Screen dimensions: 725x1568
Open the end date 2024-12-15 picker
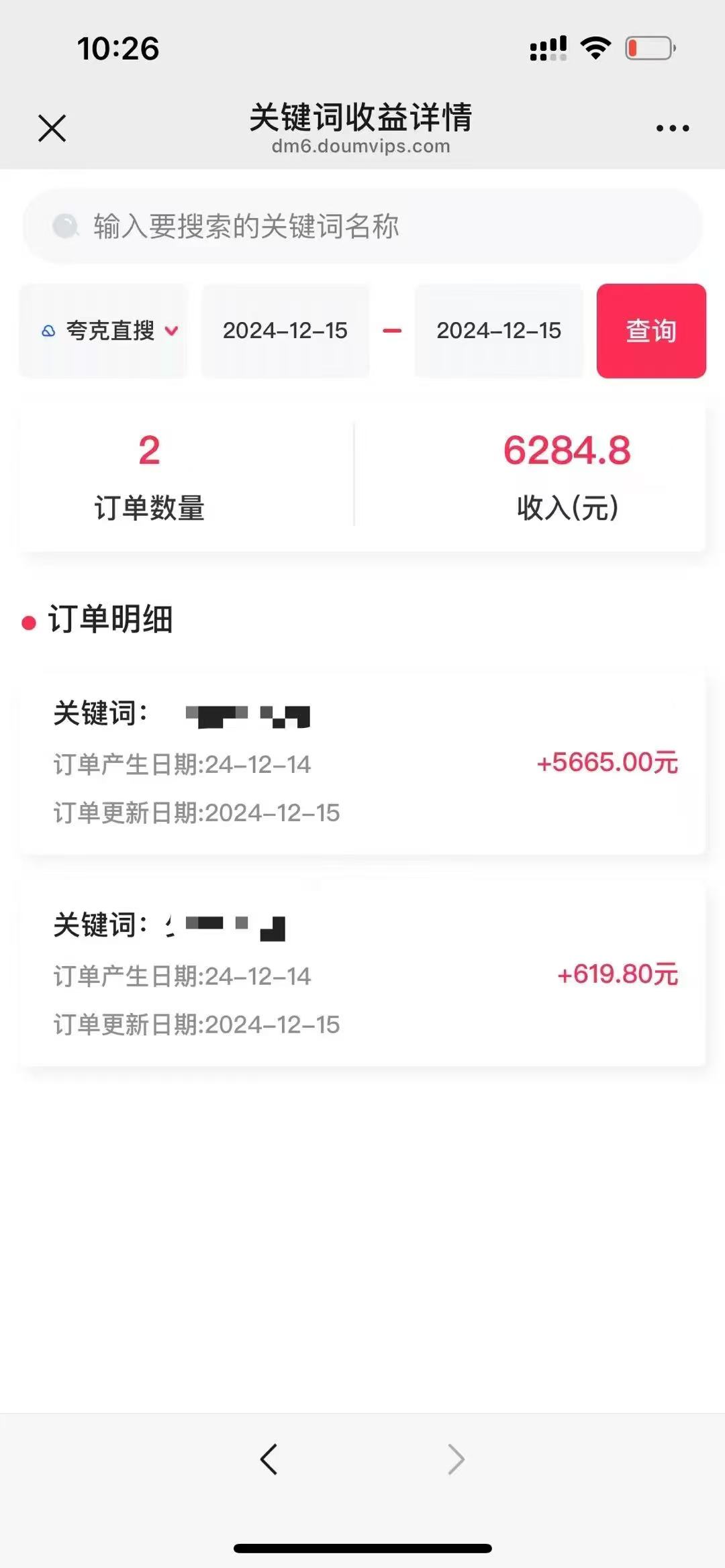pyautogui.click(x=499, y=330)
